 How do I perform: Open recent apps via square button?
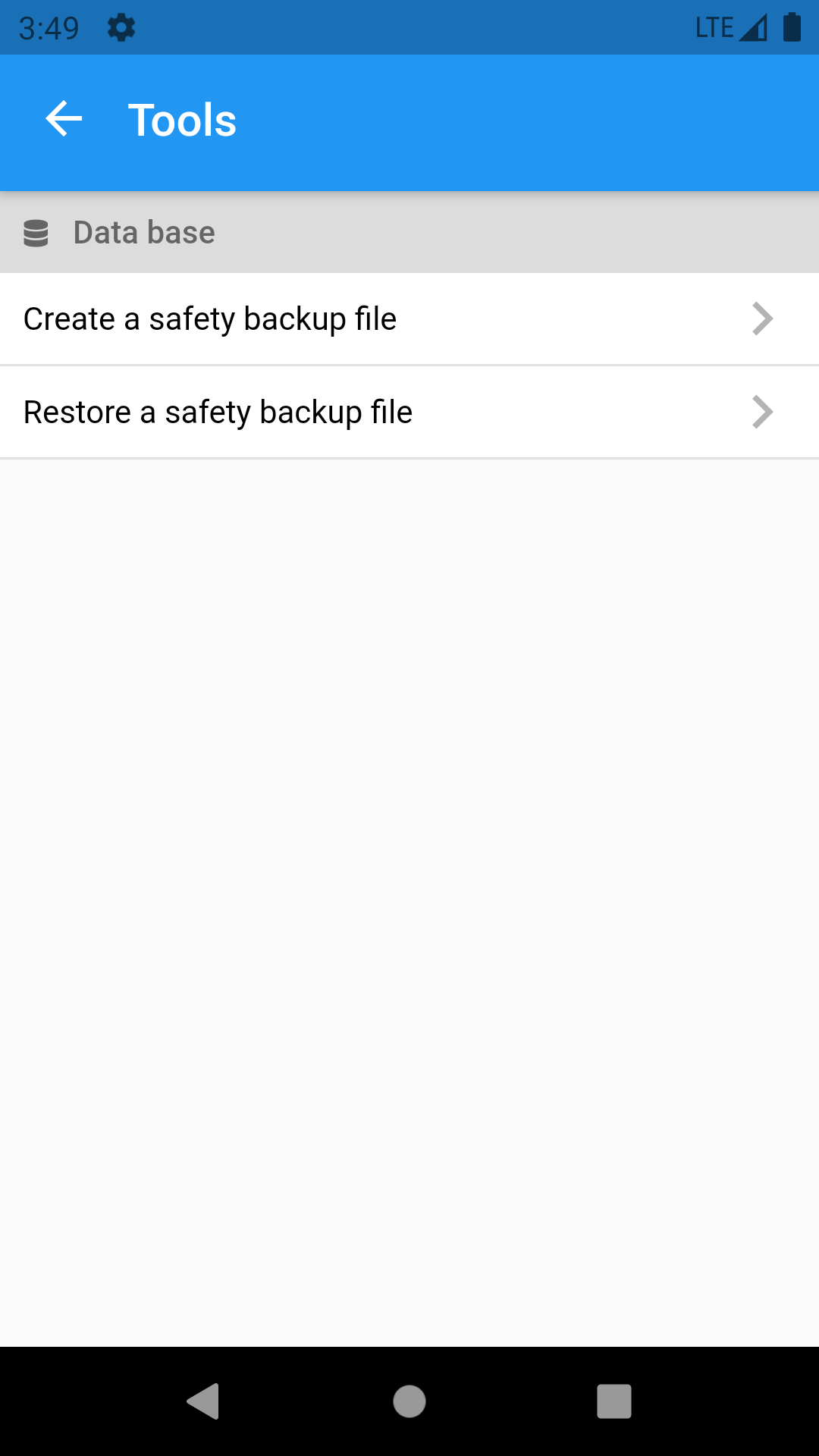pyautogui.click(x=614, y=1401)
